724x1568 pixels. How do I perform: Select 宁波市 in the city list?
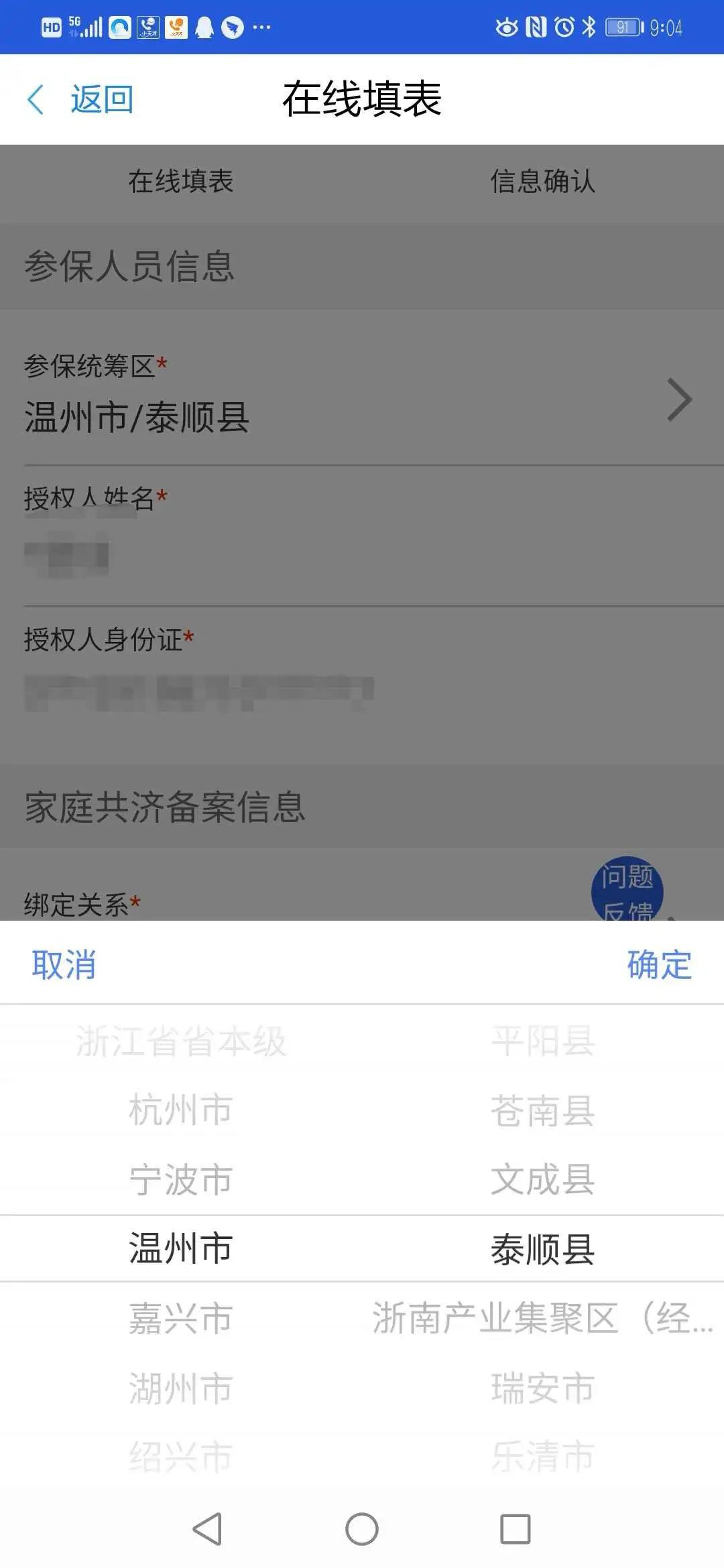click(x=180, y=1180)
